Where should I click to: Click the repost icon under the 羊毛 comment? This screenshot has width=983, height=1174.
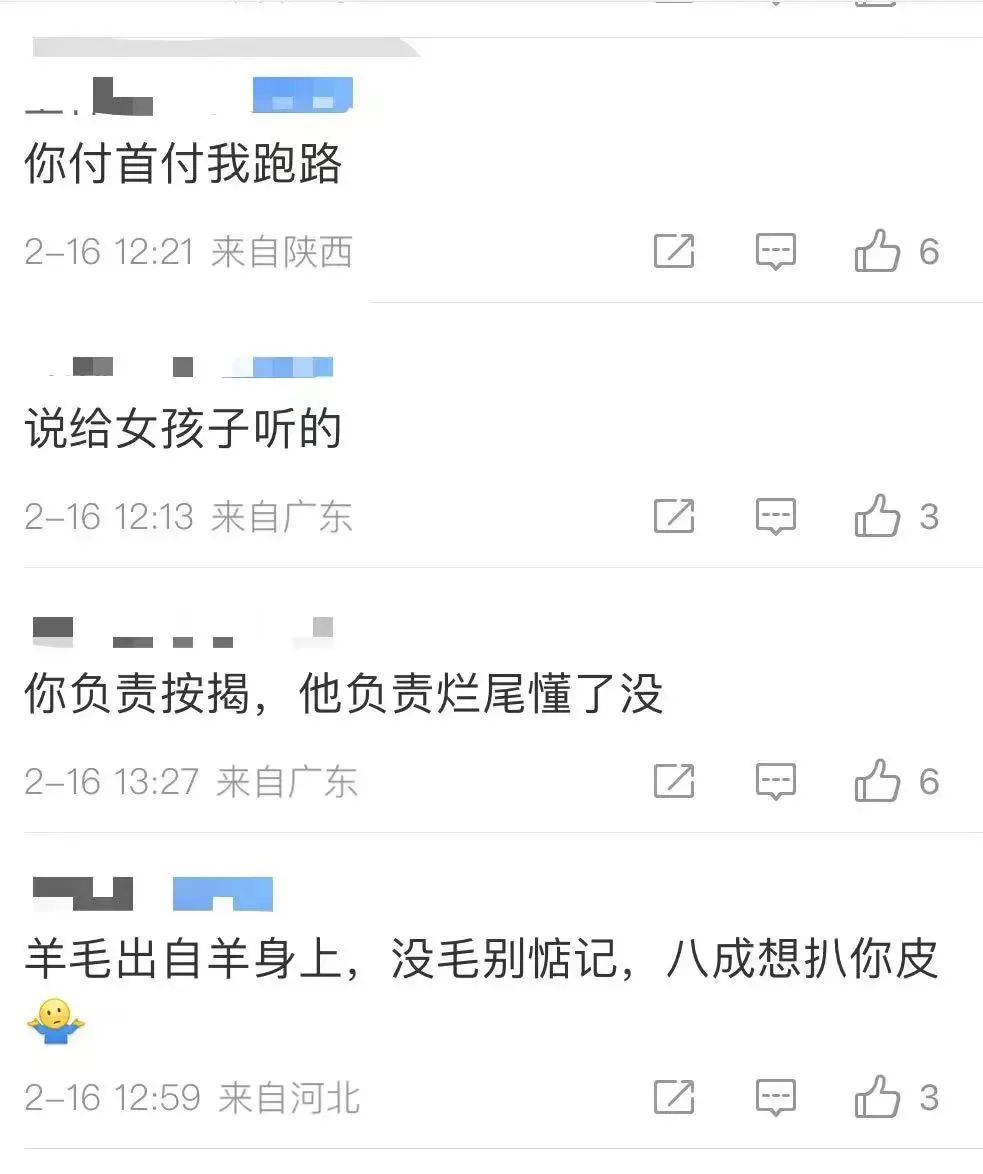pos(676,1097)
